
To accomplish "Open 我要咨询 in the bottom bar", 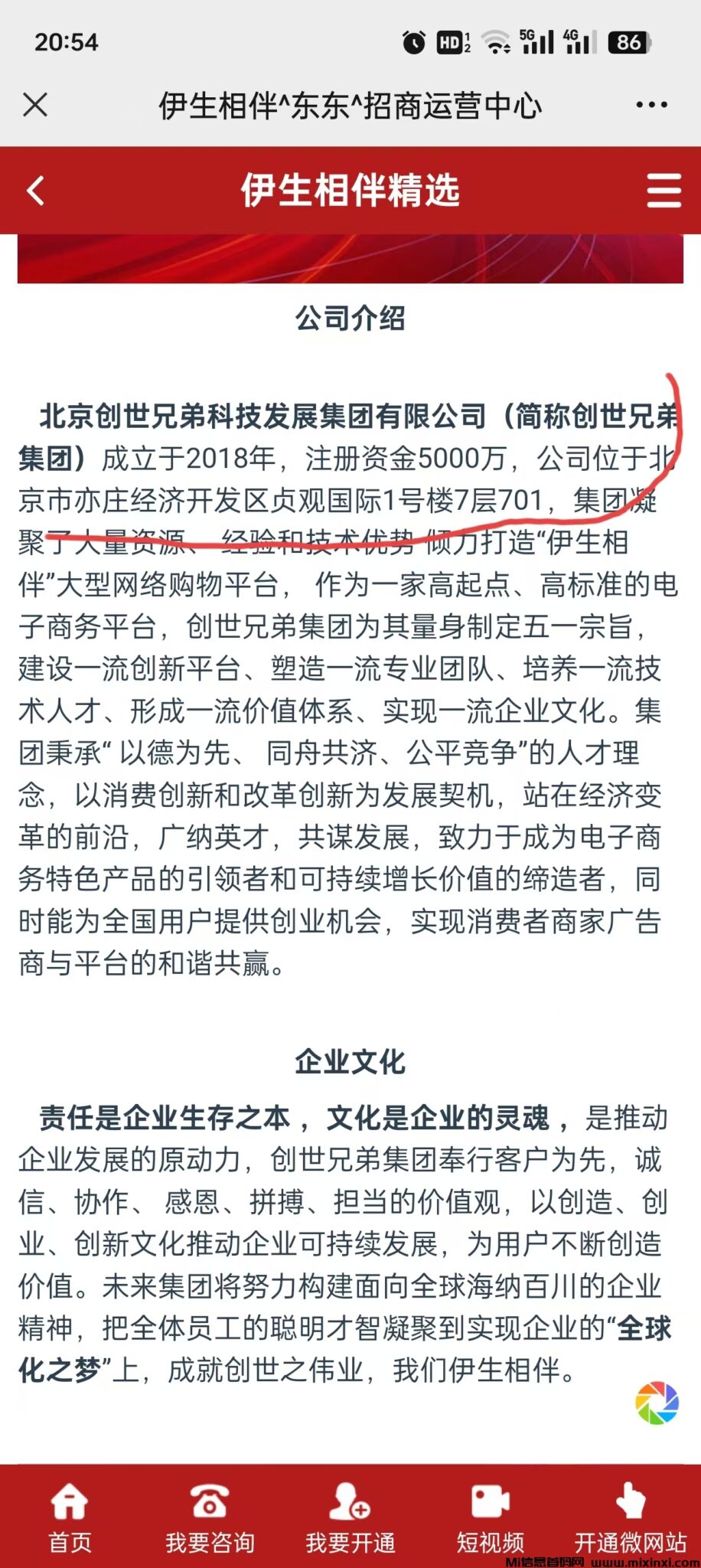I will click(210, 1518).
